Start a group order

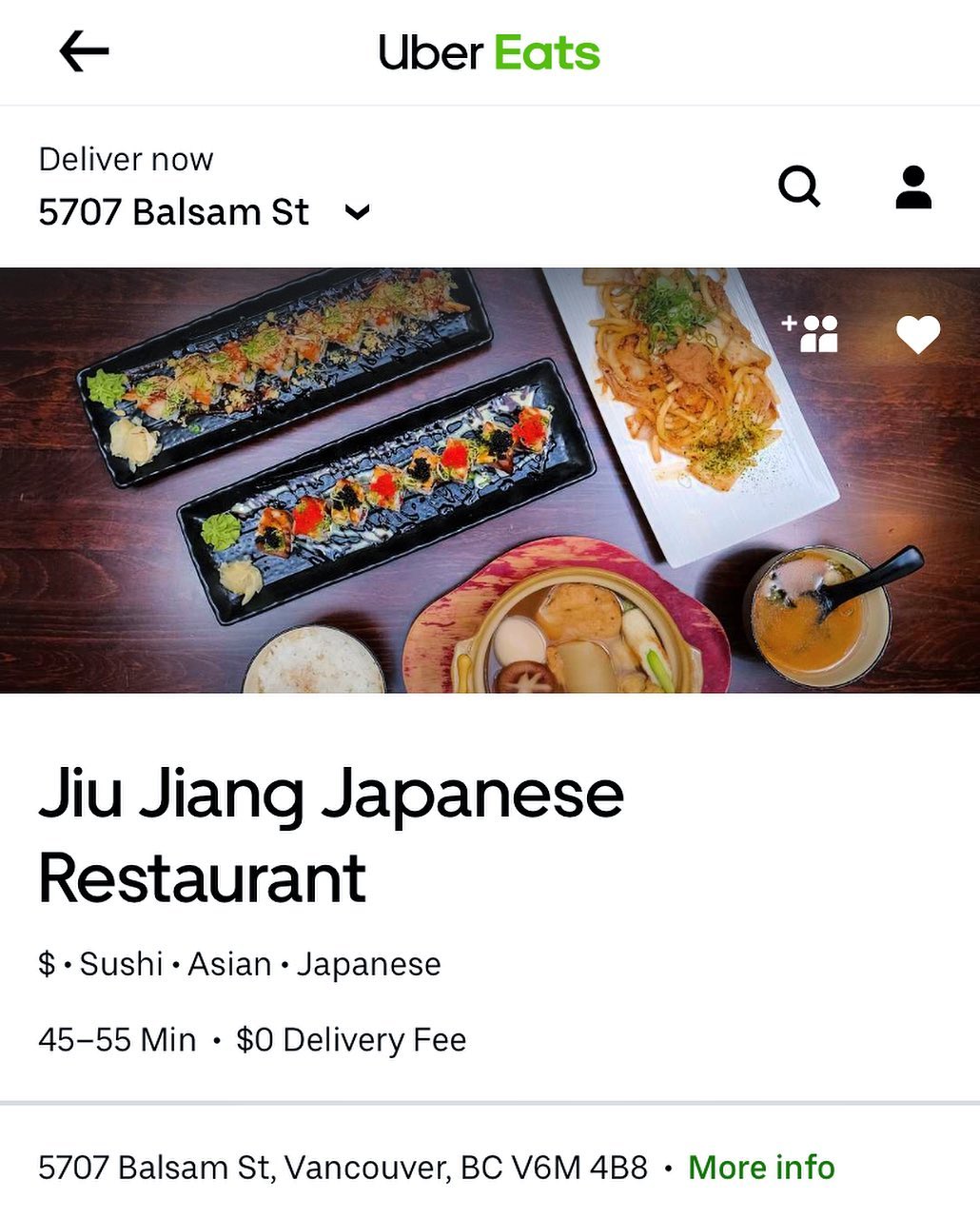[811, 334]
